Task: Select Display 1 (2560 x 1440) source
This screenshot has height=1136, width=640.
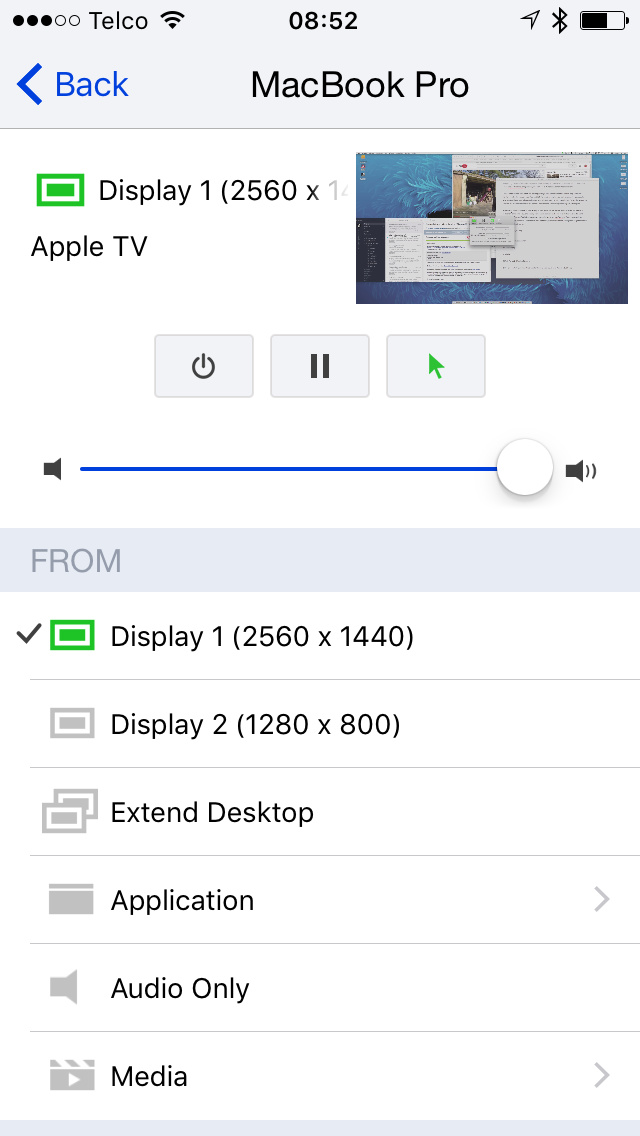Action: point(262,636)
